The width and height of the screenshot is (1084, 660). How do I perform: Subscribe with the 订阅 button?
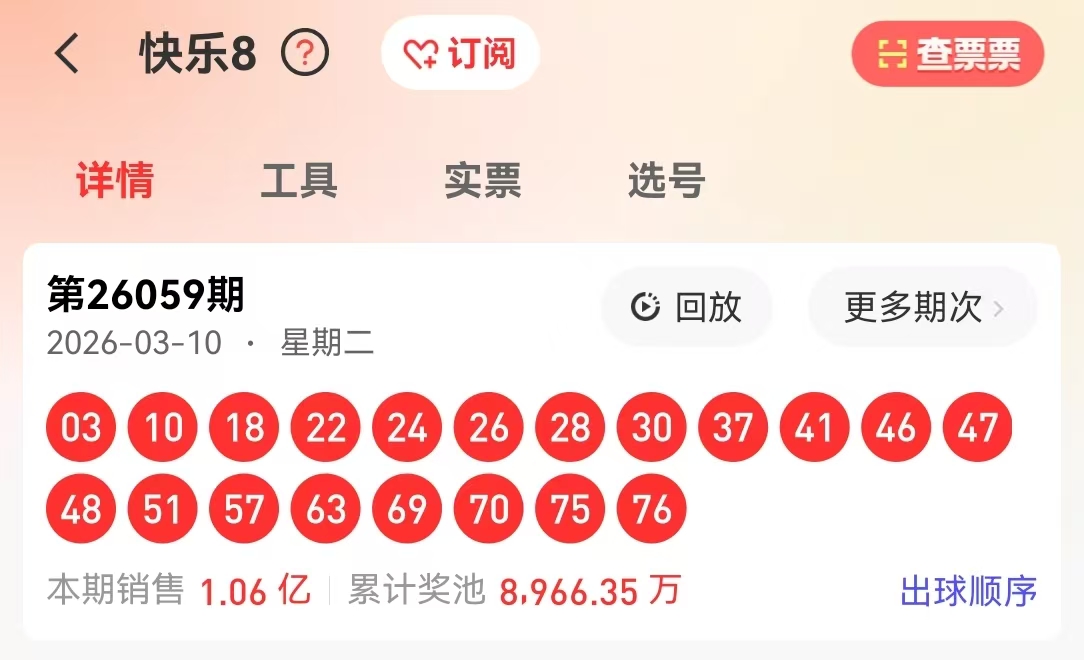(x=460, y=54)
